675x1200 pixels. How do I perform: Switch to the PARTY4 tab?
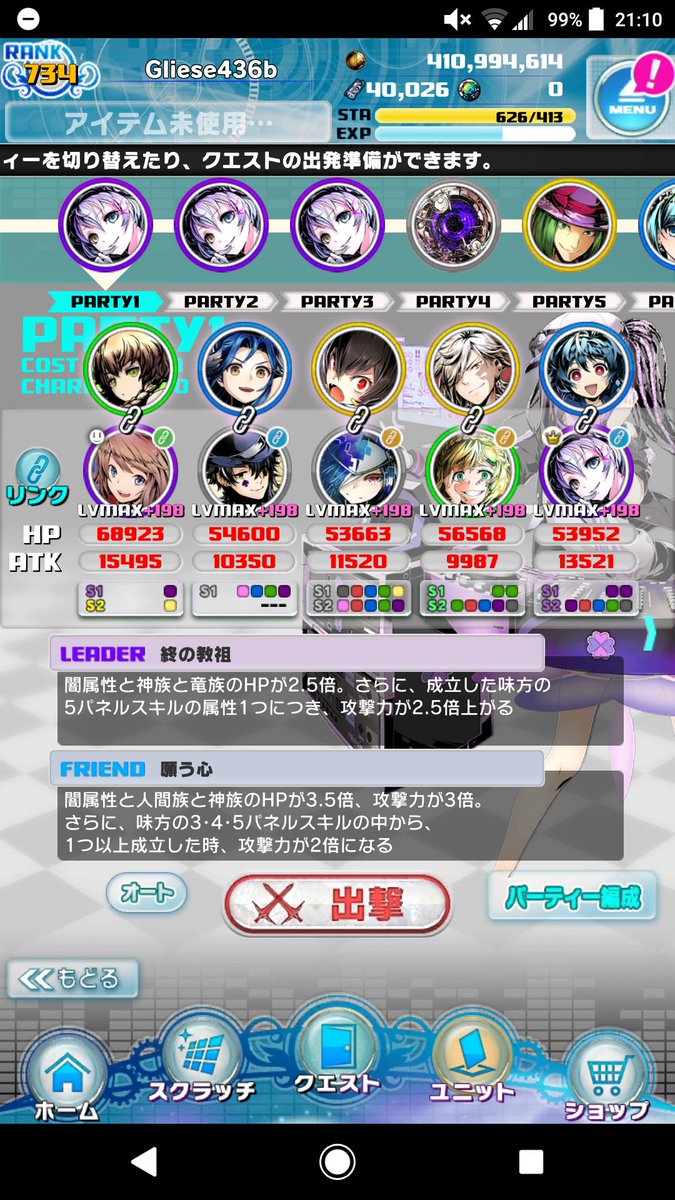[x=453, y=301]
